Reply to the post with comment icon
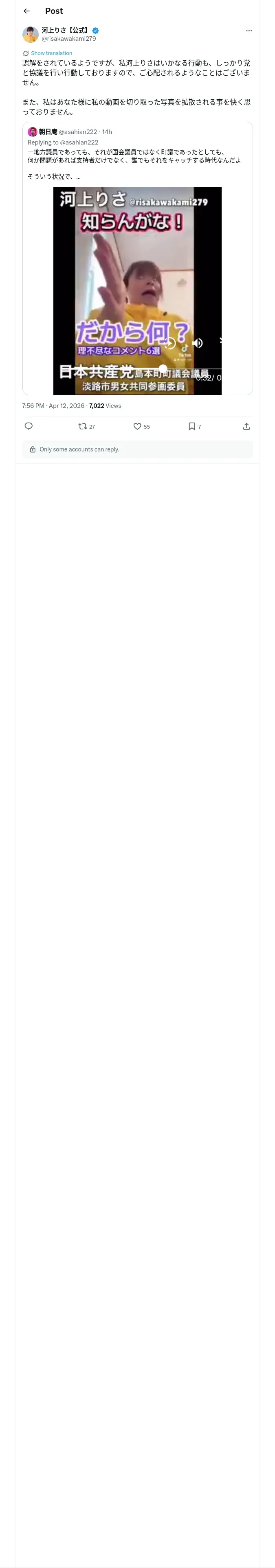275x1568 pixels. click(28, 426)
